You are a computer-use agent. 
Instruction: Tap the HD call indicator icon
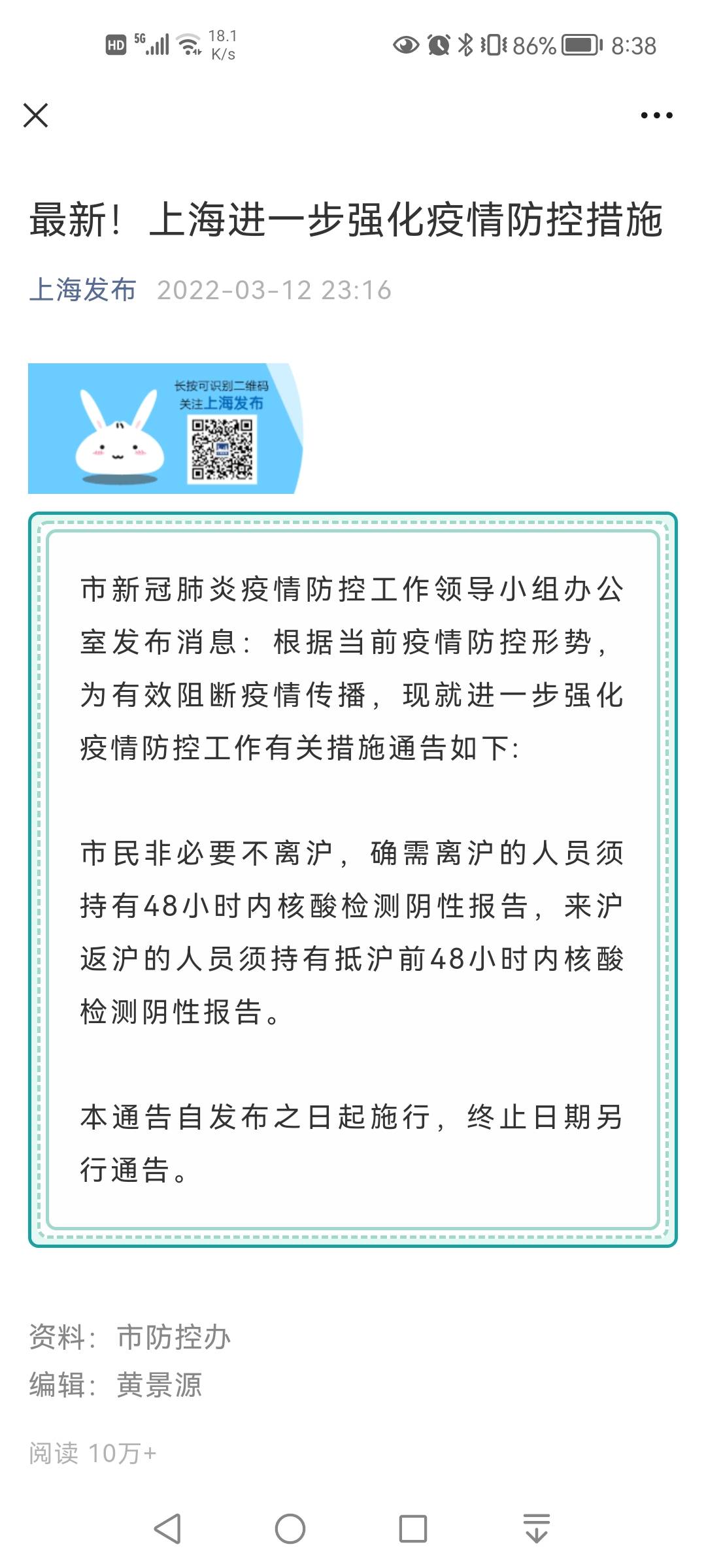[x=116, y=46]
